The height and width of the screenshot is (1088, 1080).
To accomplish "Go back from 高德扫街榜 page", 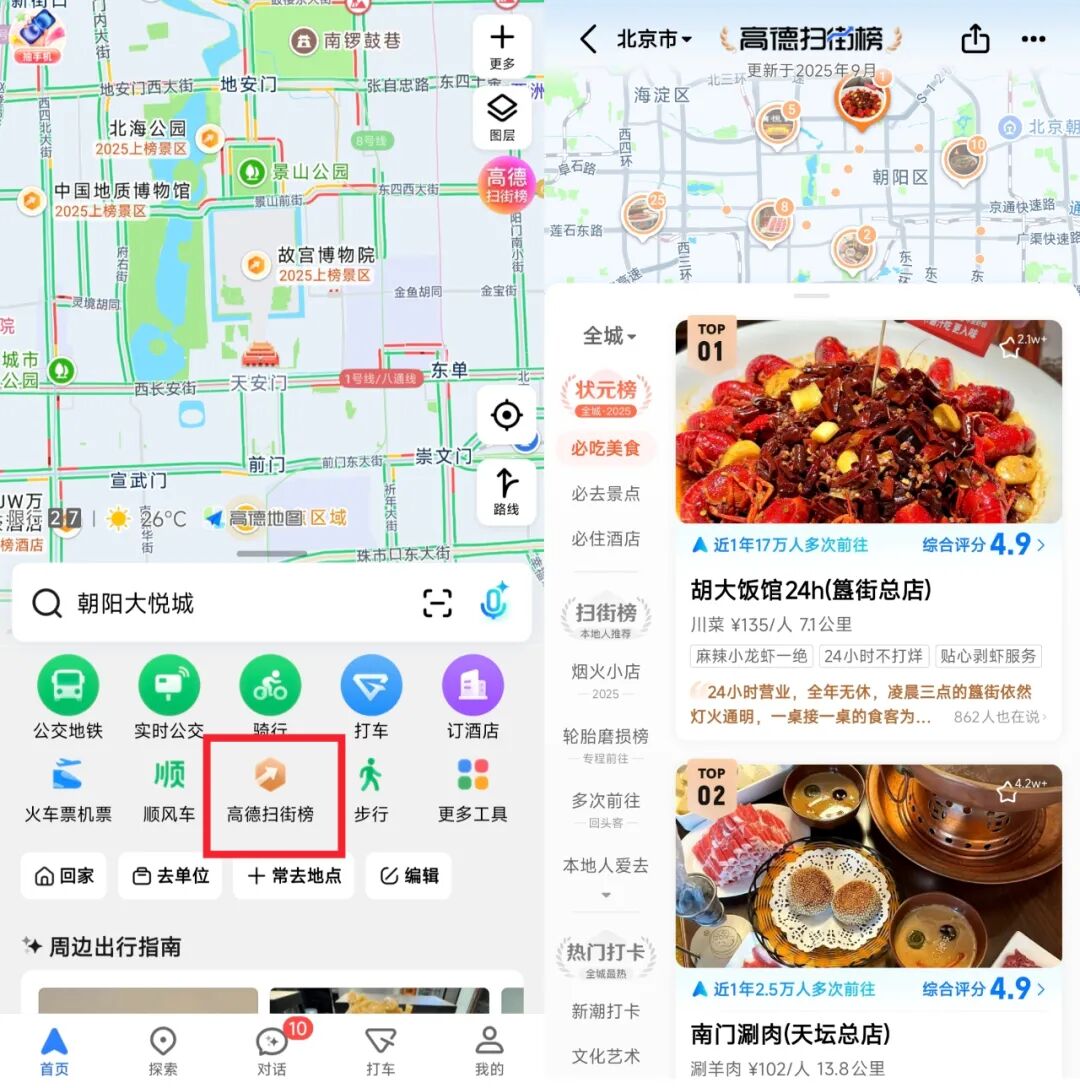I will [588, 40].
